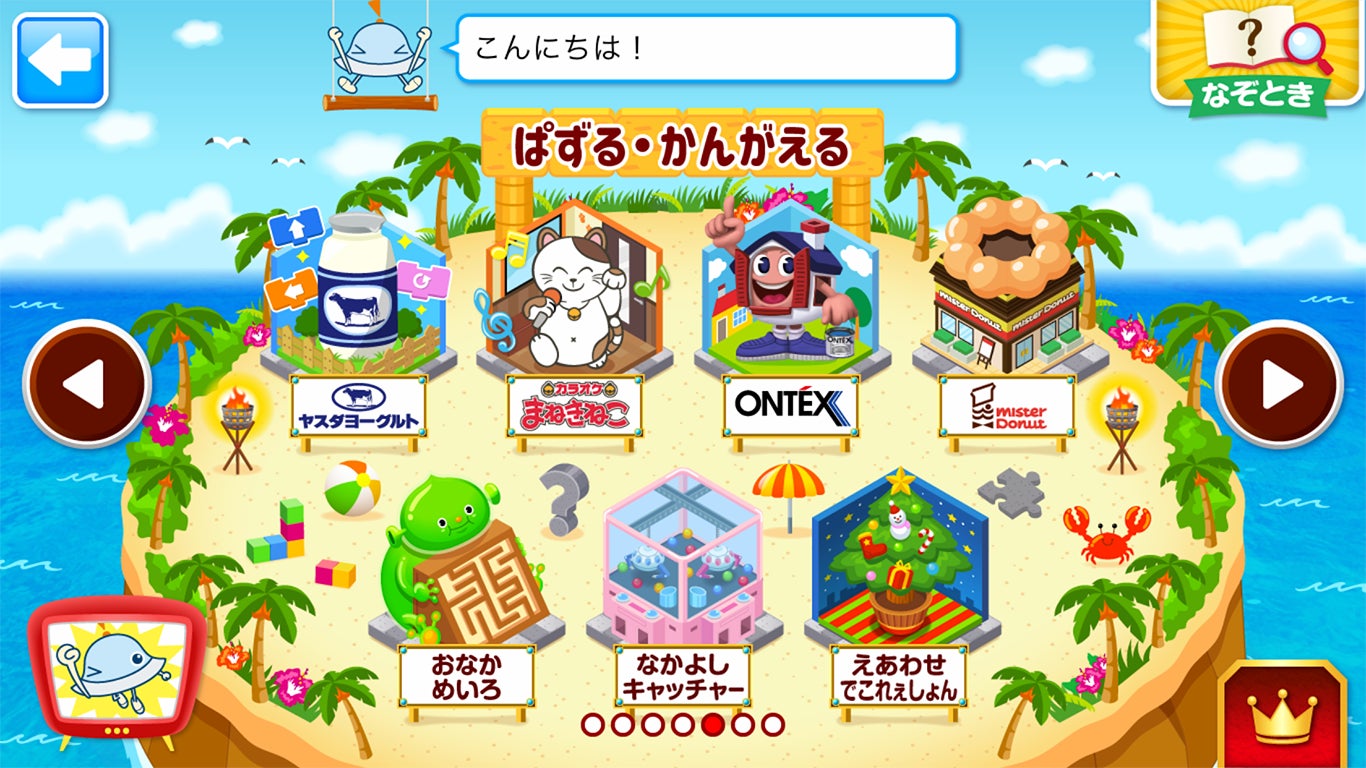Jump to the last page dot
This screenshot has height=768, width=1366.
(772, 724)
